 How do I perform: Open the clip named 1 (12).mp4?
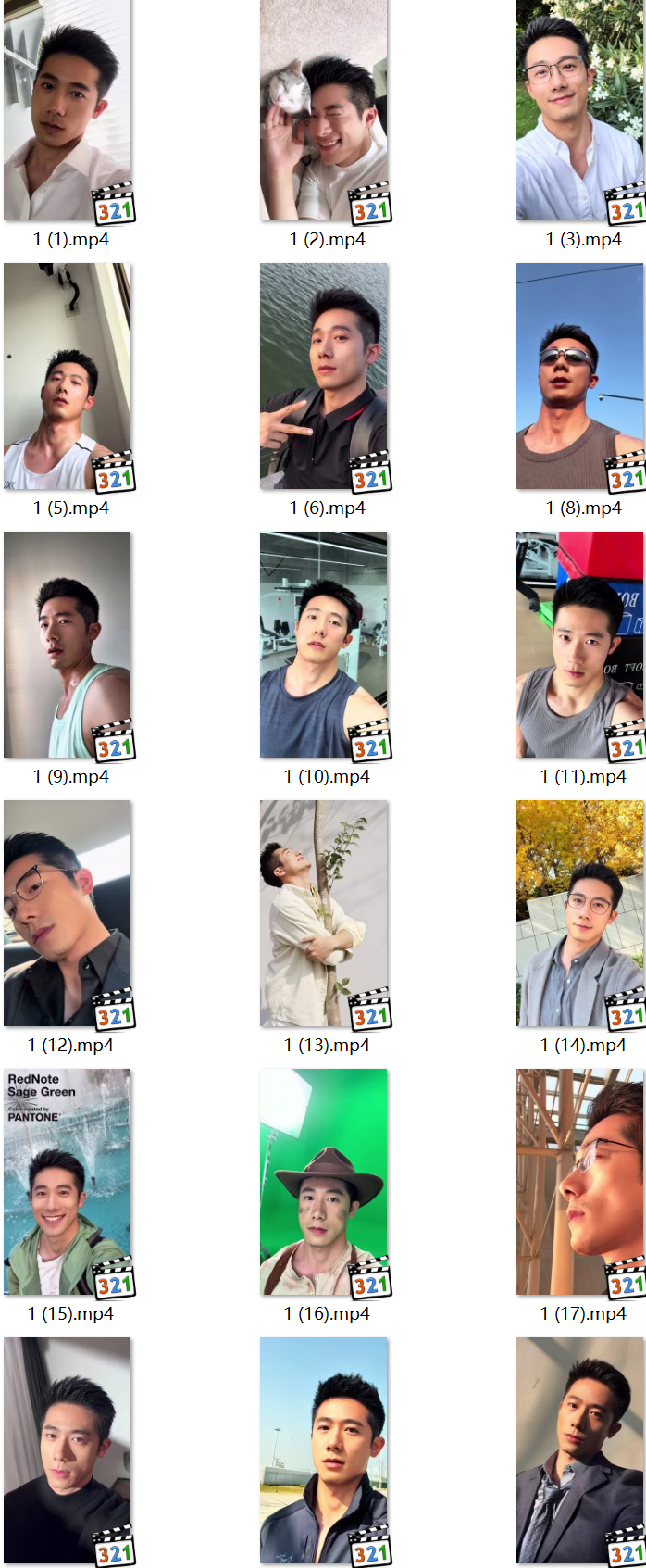pos(68,913)
